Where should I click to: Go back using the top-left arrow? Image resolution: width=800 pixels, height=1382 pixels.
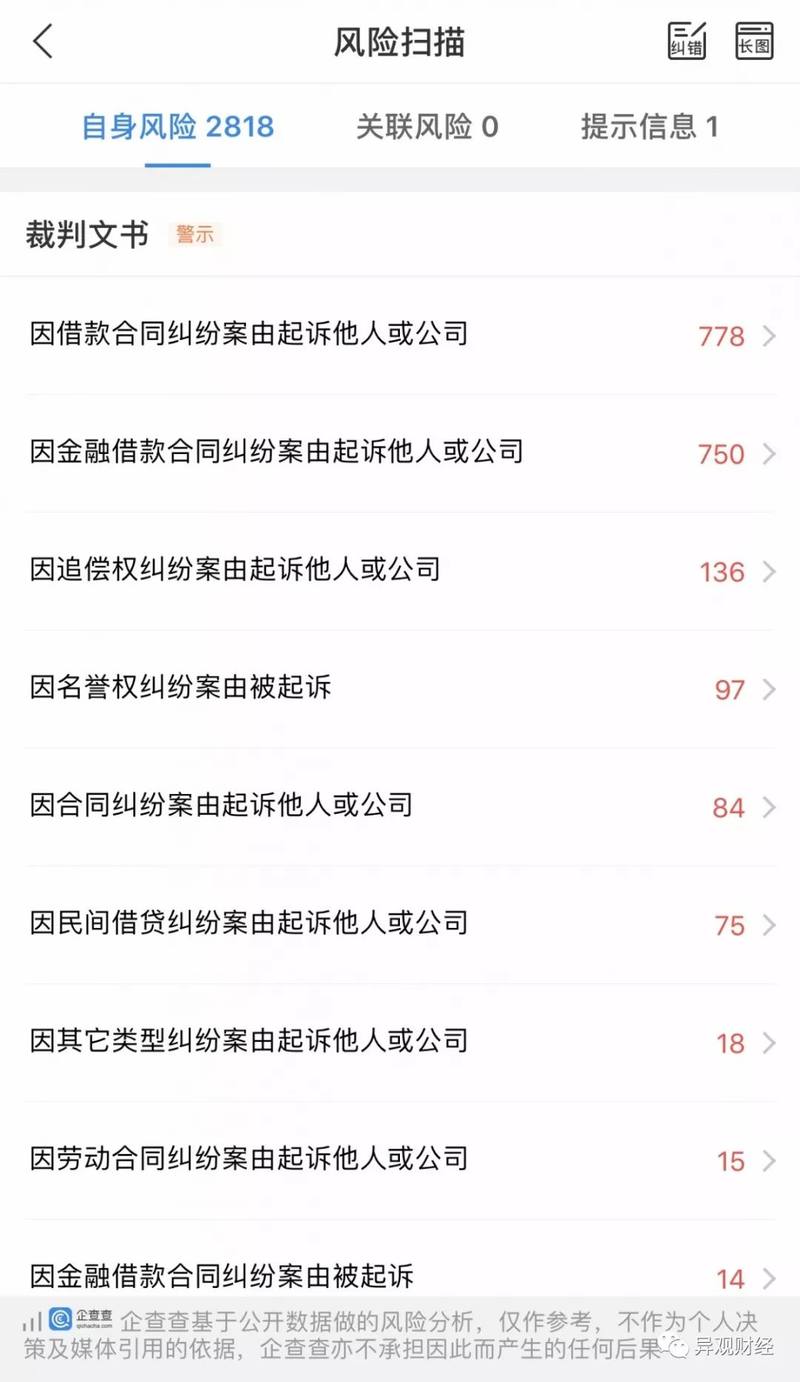[x=42, y=42]
